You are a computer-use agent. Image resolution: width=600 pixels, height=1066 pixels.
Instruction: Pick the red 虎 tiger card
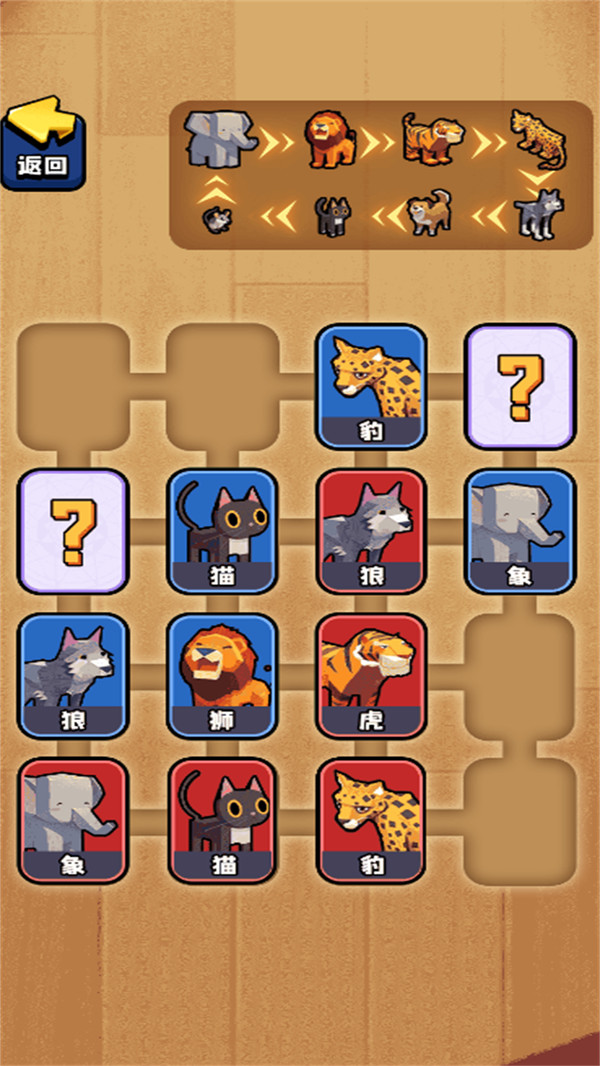[371, 676]
